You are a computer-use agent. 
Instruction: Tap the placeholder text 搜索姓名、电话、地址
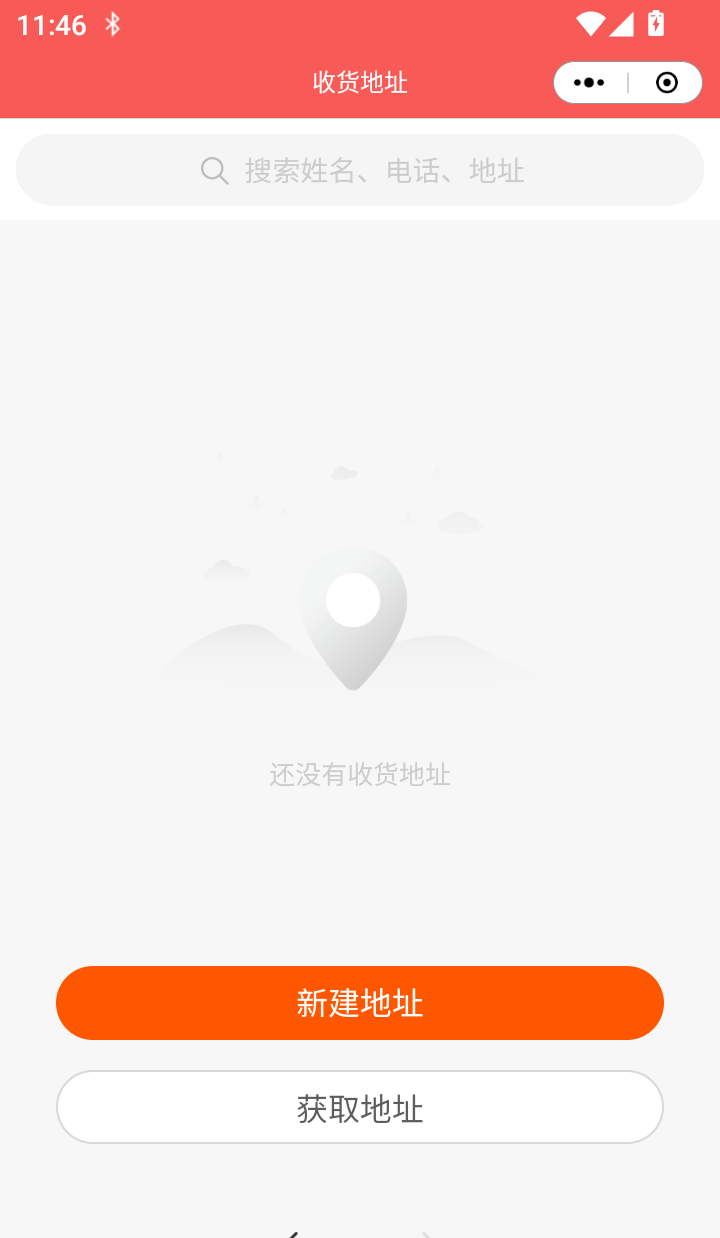[x=382, y=170]
